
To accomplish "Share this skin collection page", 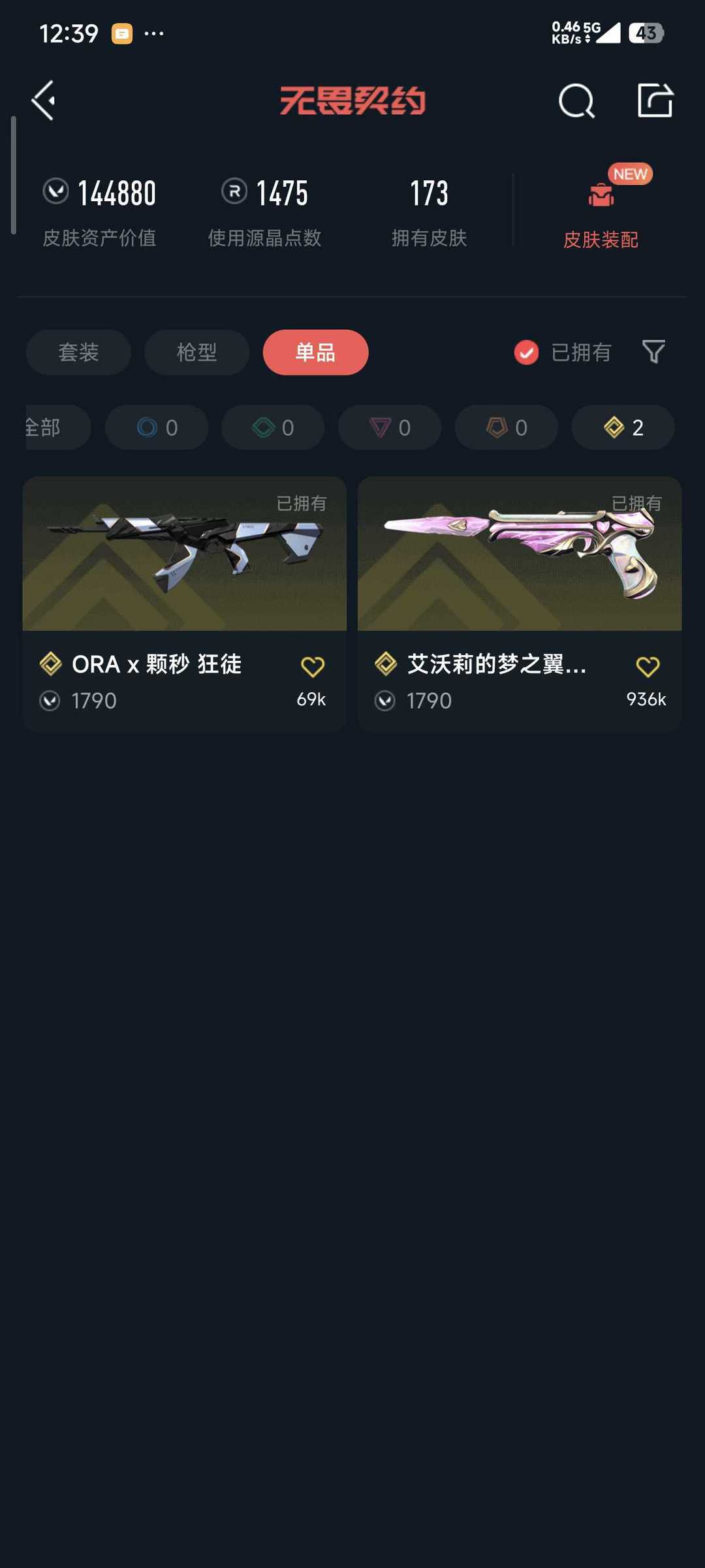I will pos(655,101).
